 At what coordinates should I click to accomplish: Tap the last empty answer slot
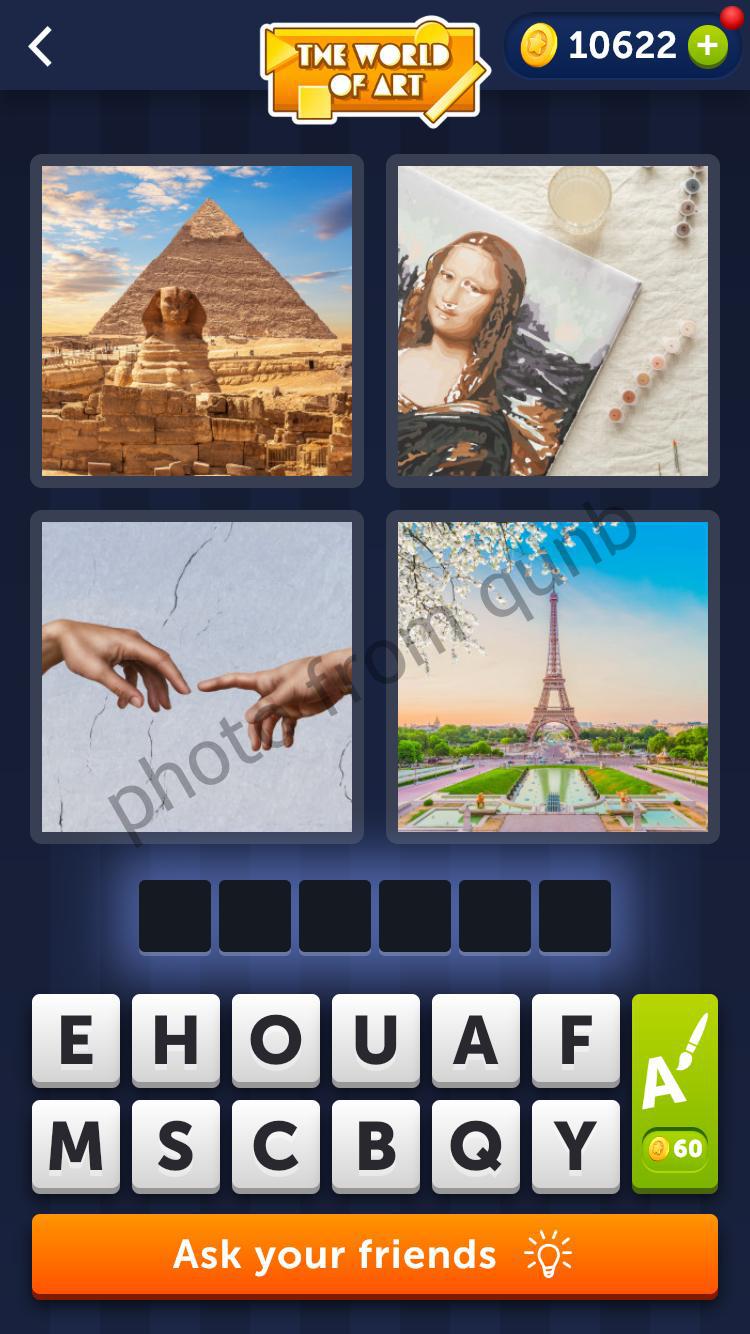(x=575, y=916)
